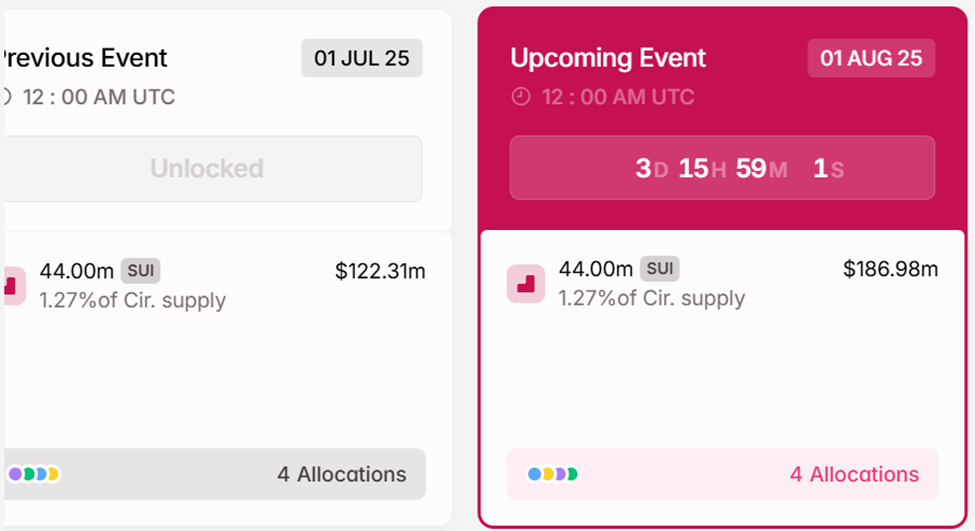Open 4 Allocations under Previous Event
The height and width of the screenshot is (531, 975).
click(341, 474)
